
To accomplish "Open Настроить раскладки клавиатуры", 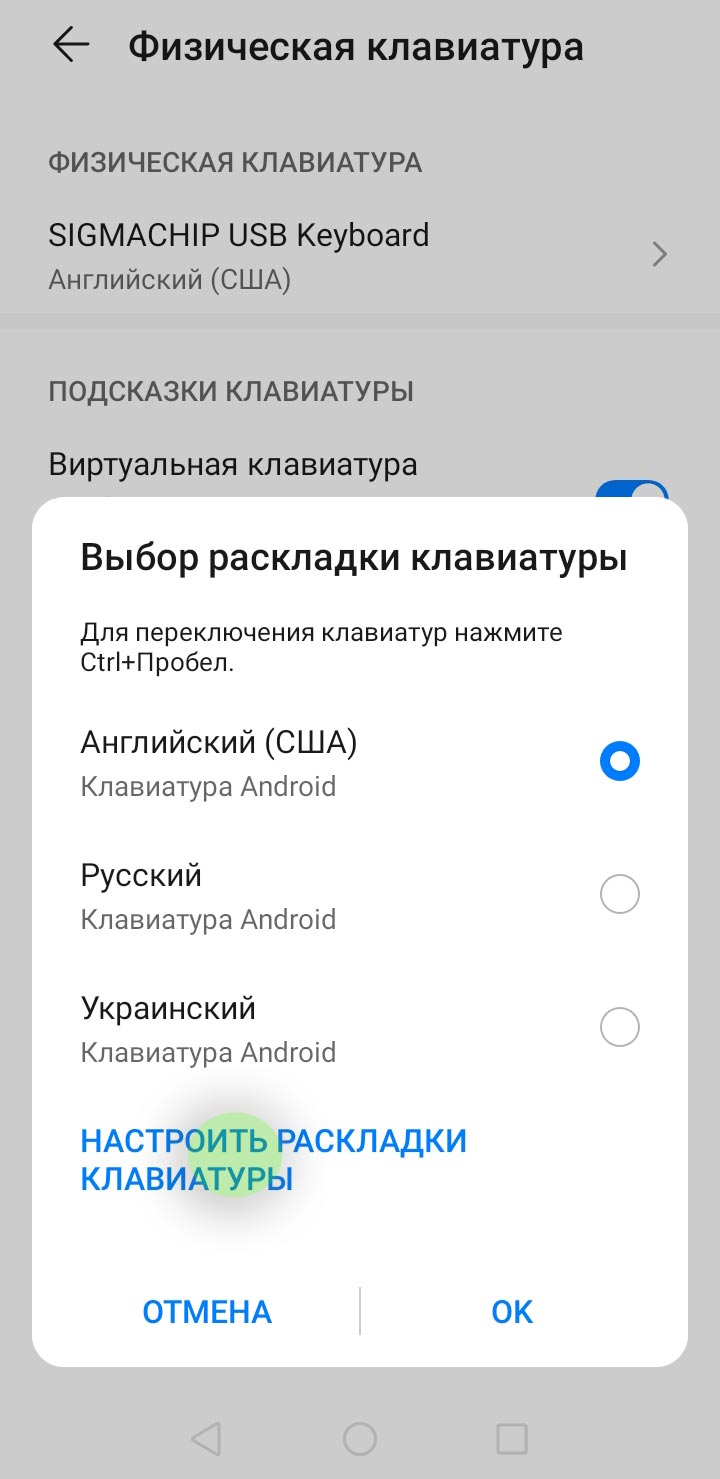I will pyautogui.click(x=274, y=1160).
